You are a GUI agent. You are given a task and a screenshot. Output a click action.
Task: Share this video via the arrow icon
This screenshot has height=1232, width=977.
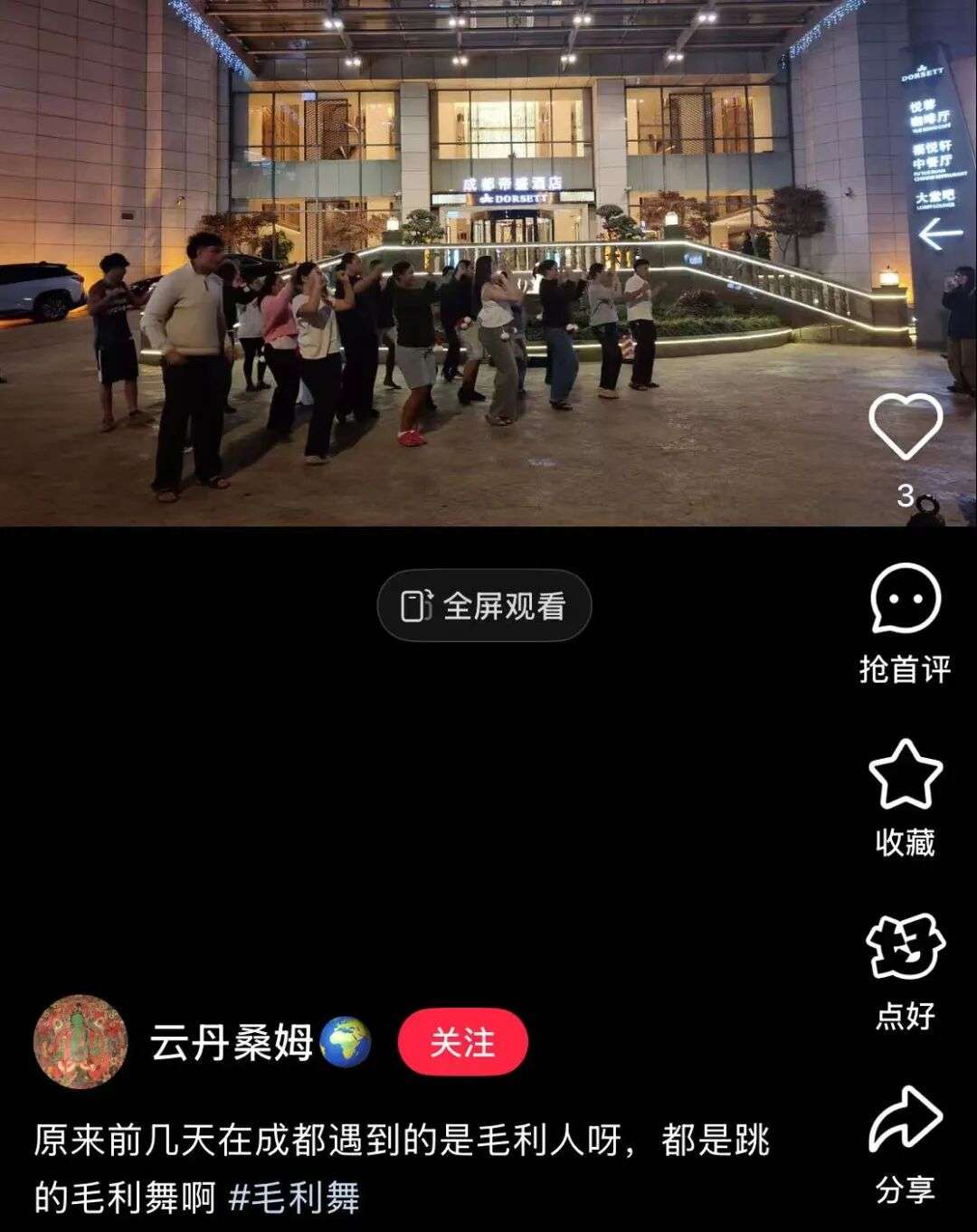905,1121
